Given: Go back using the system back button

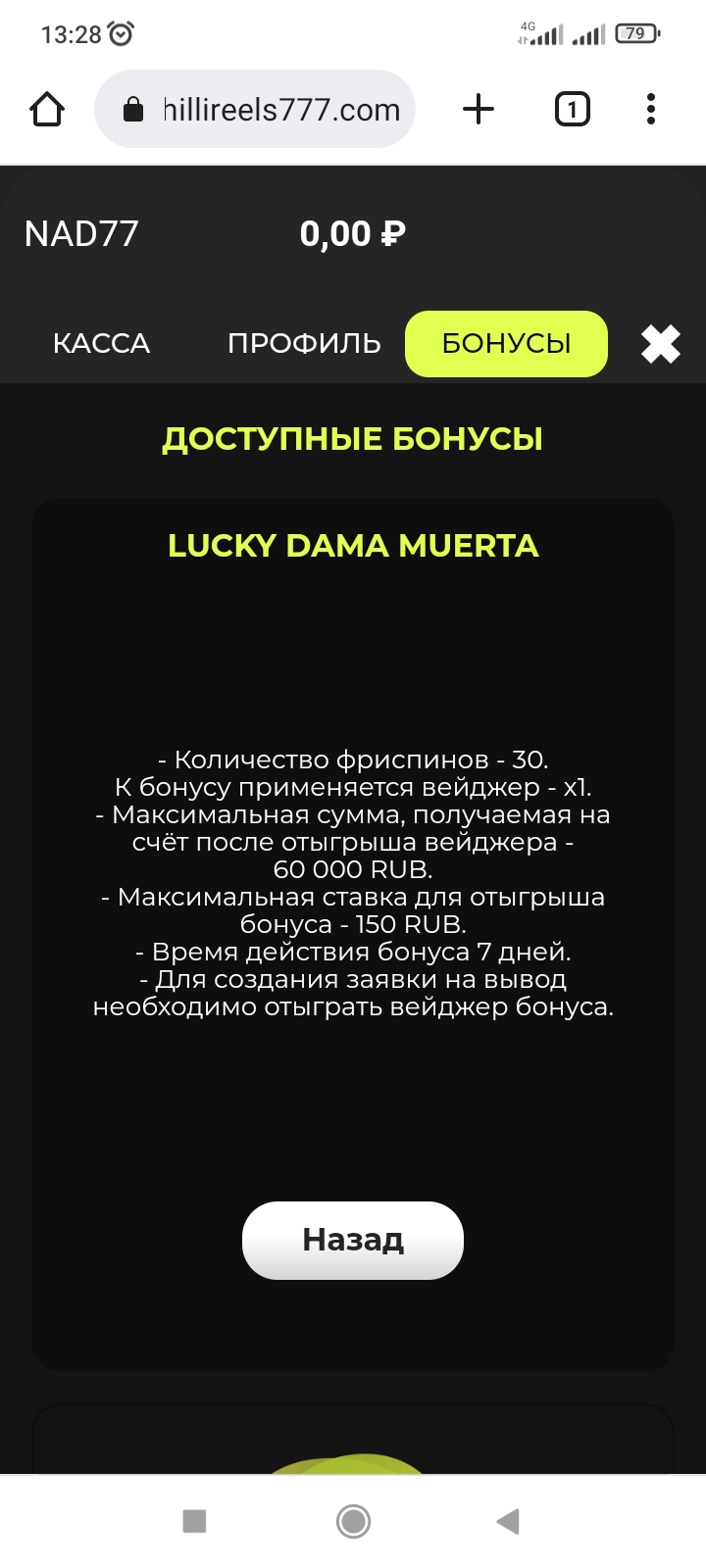Looking at the screenshot, I should [x=507, y=1521].
